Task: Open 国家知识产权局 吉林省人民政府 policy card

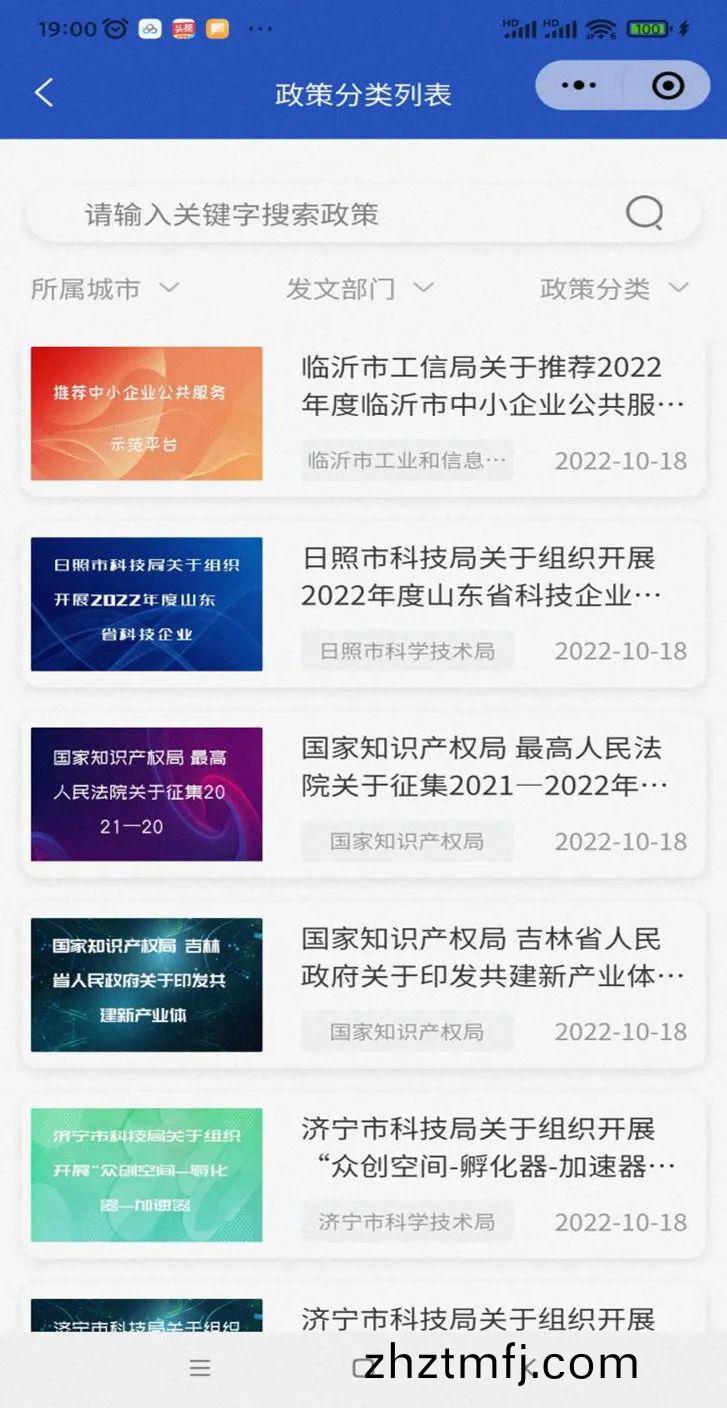Action: 363,985
